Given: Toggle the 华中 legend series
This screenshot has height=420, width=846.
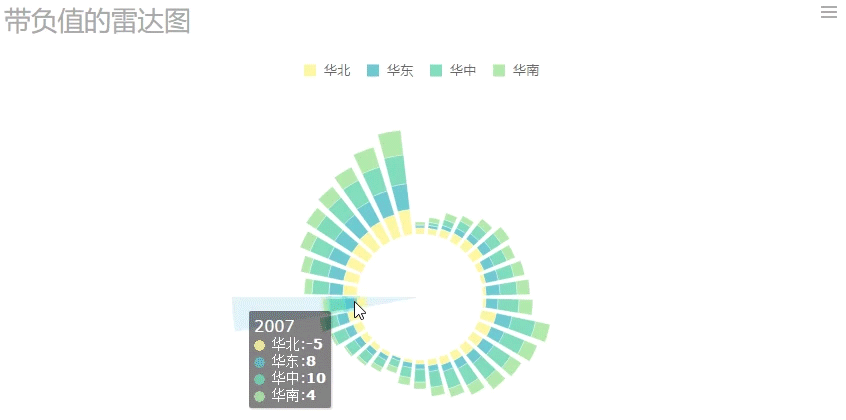Looking at the screenshot, I should [453, 70].
